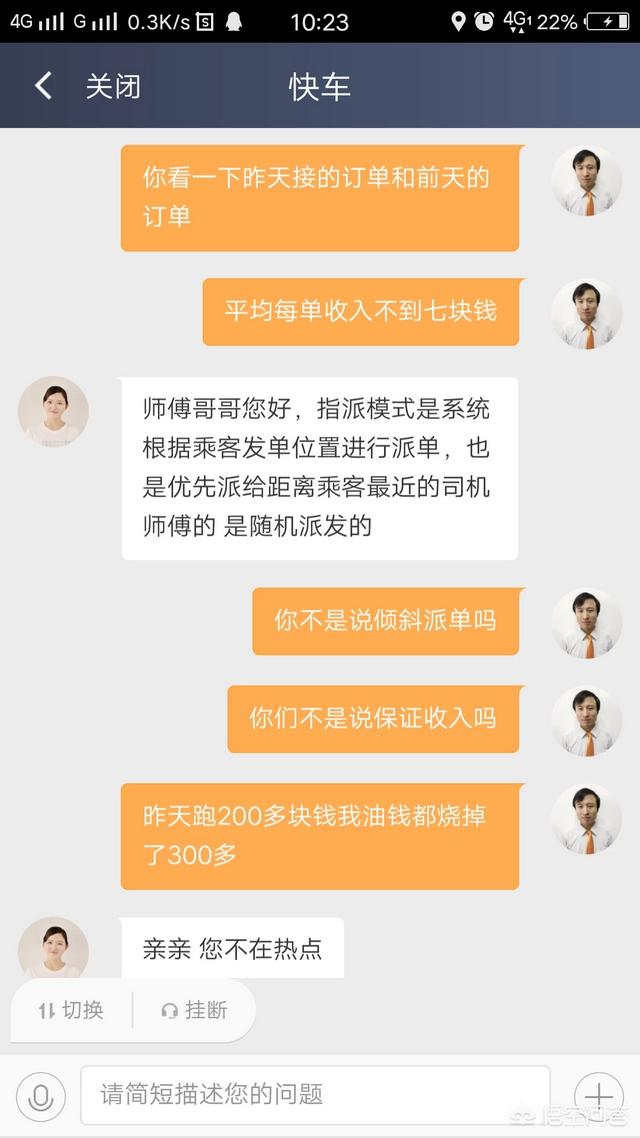640x1138 pixels.
Task: Open the plus attachment menu
Action: coord(599,1095)
